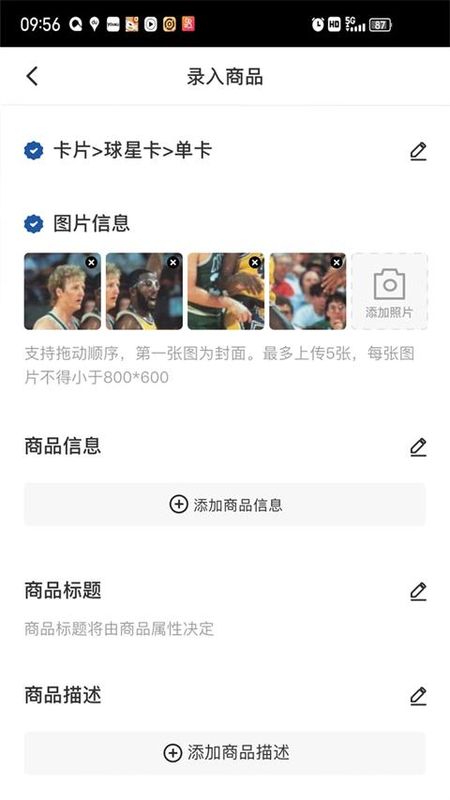
Task: Delete the third uploaded photo
Action: 255,262
